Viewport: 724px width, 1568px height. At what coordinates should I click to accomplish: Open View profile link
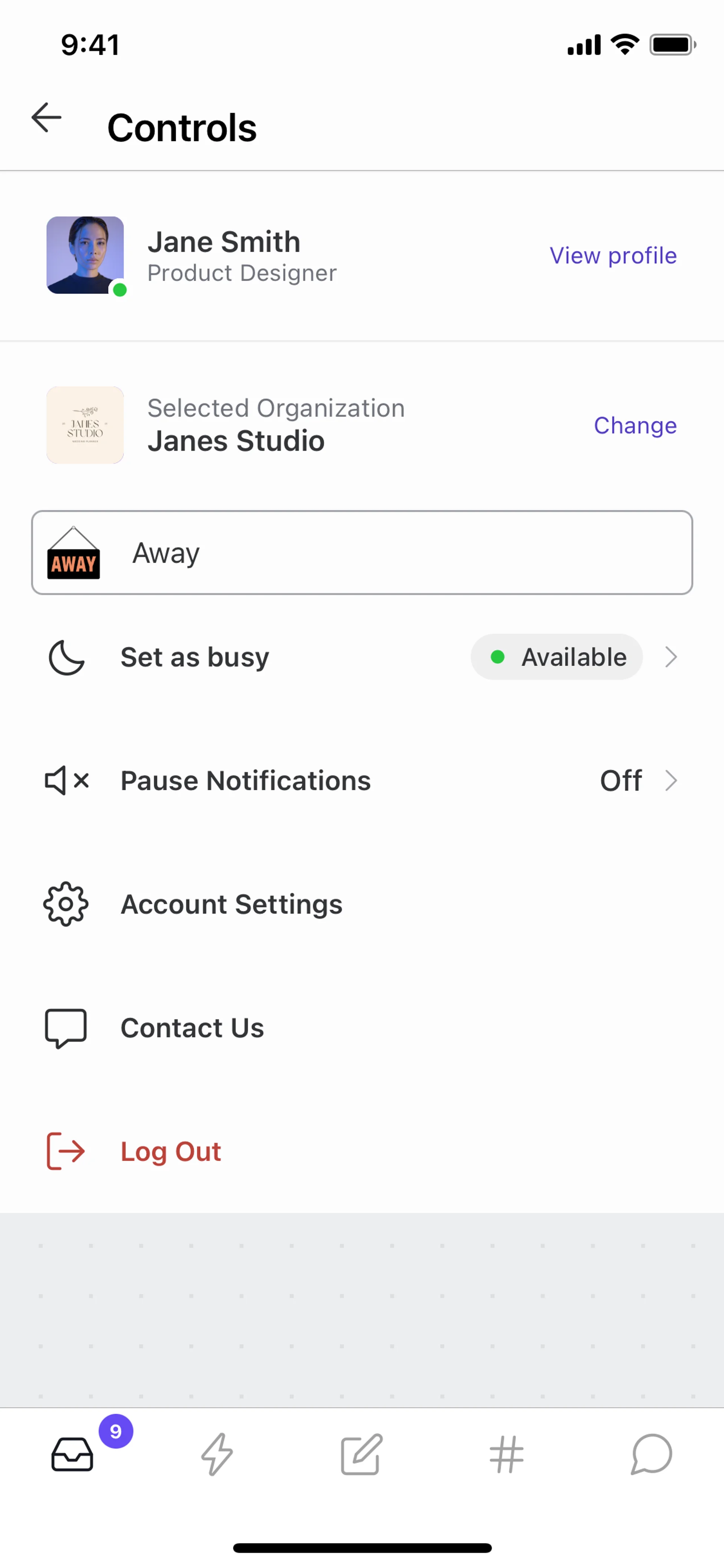point(613,256)
